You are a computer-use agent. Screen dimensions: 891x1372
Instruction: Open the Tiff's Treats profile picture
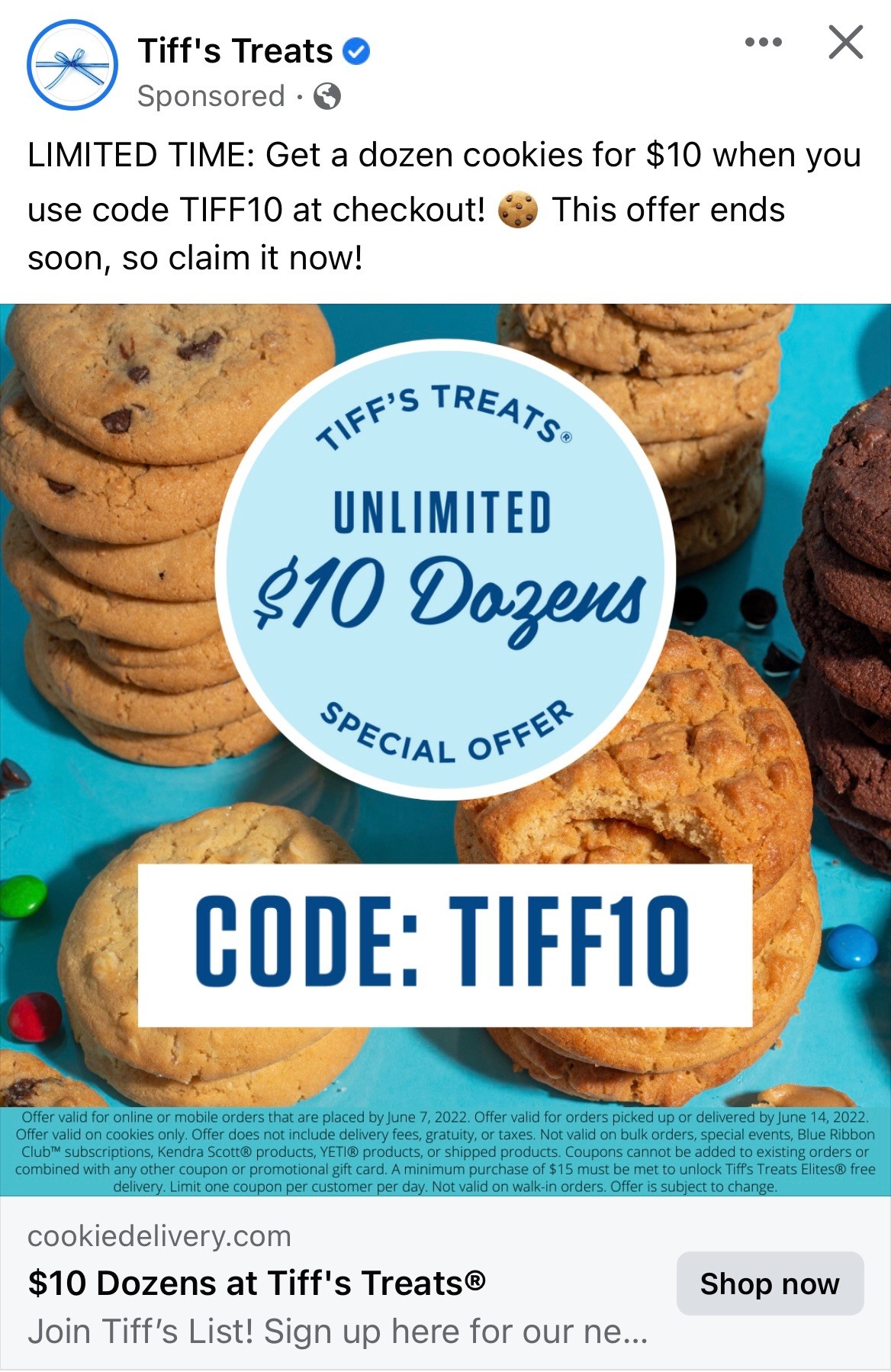click(72, 66)
